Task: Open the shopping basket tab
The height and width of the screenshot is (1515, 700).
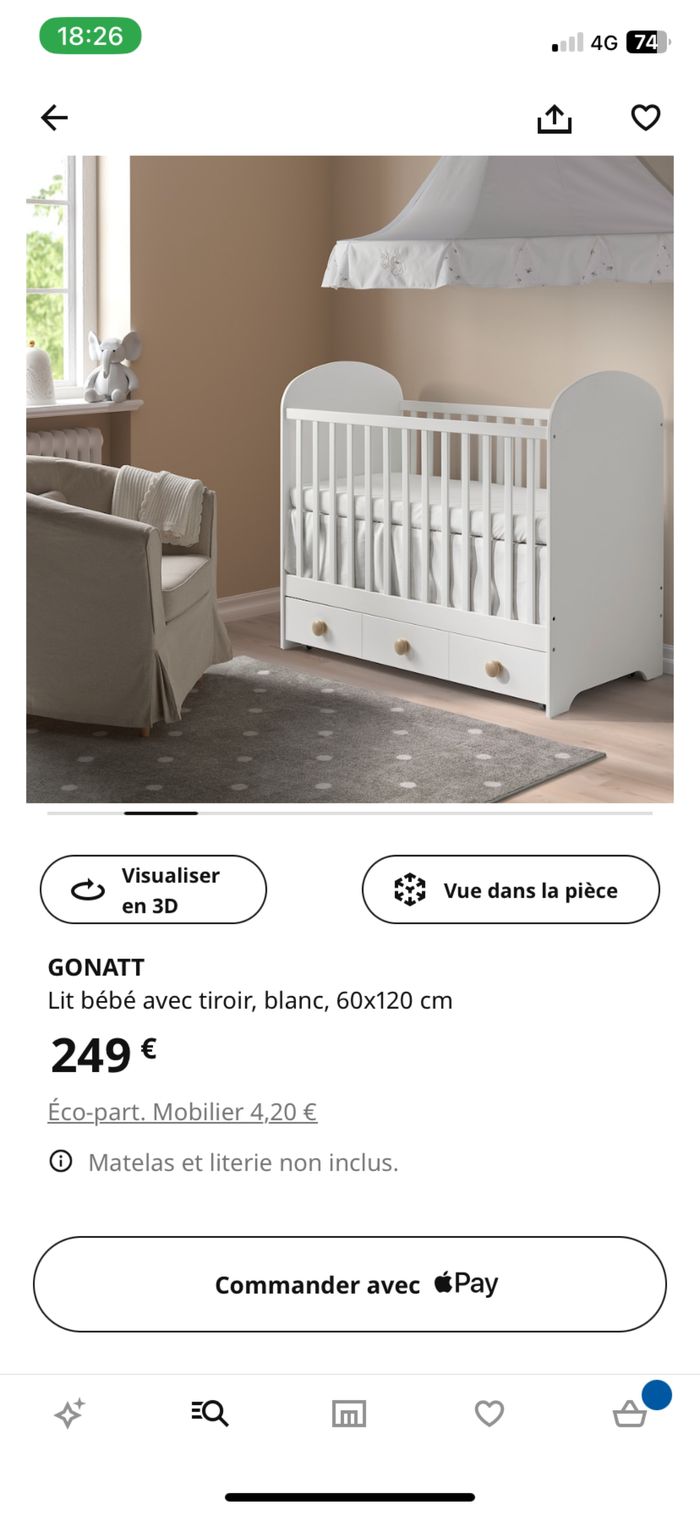Action: [630, 1413]
